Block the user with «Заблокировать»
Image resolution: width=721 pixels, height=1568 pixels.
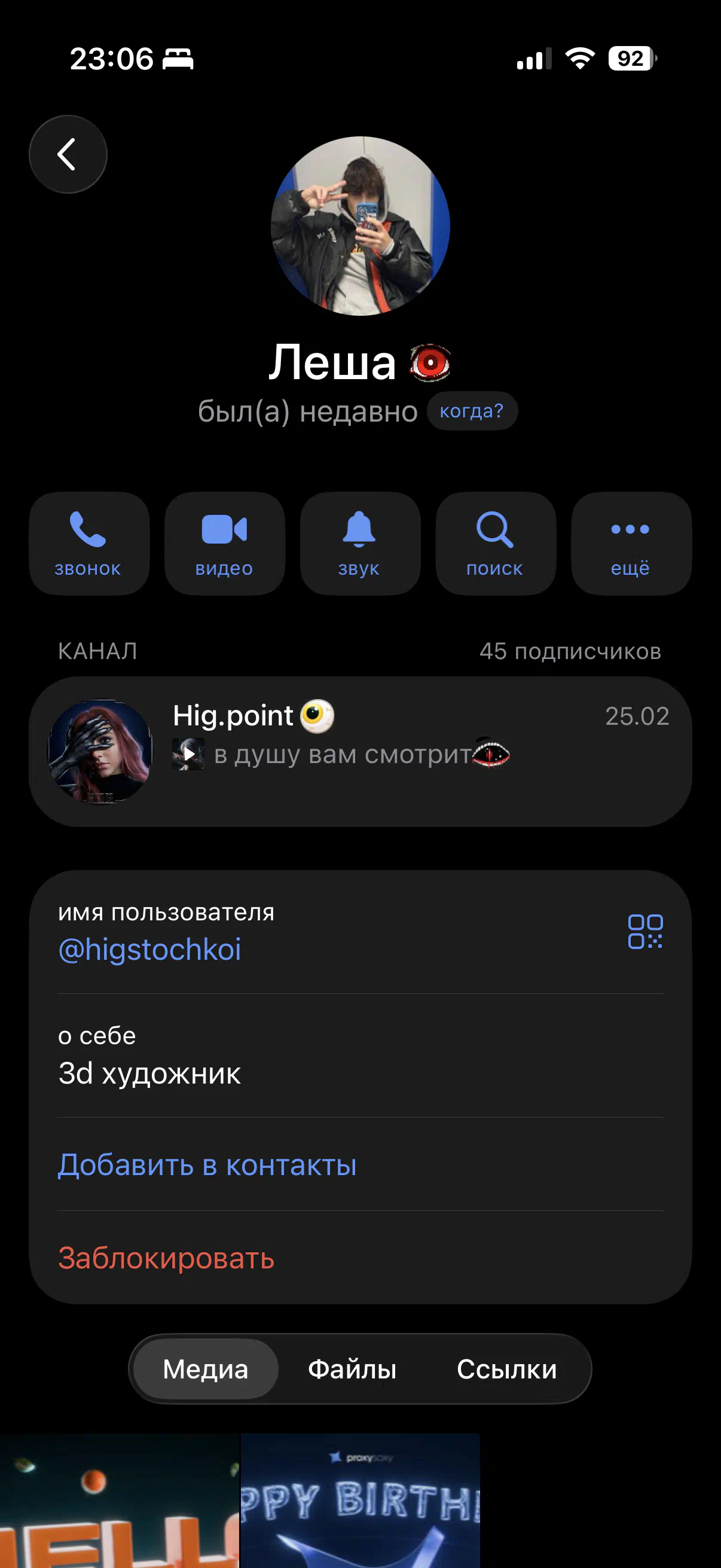pos(166,1258)
